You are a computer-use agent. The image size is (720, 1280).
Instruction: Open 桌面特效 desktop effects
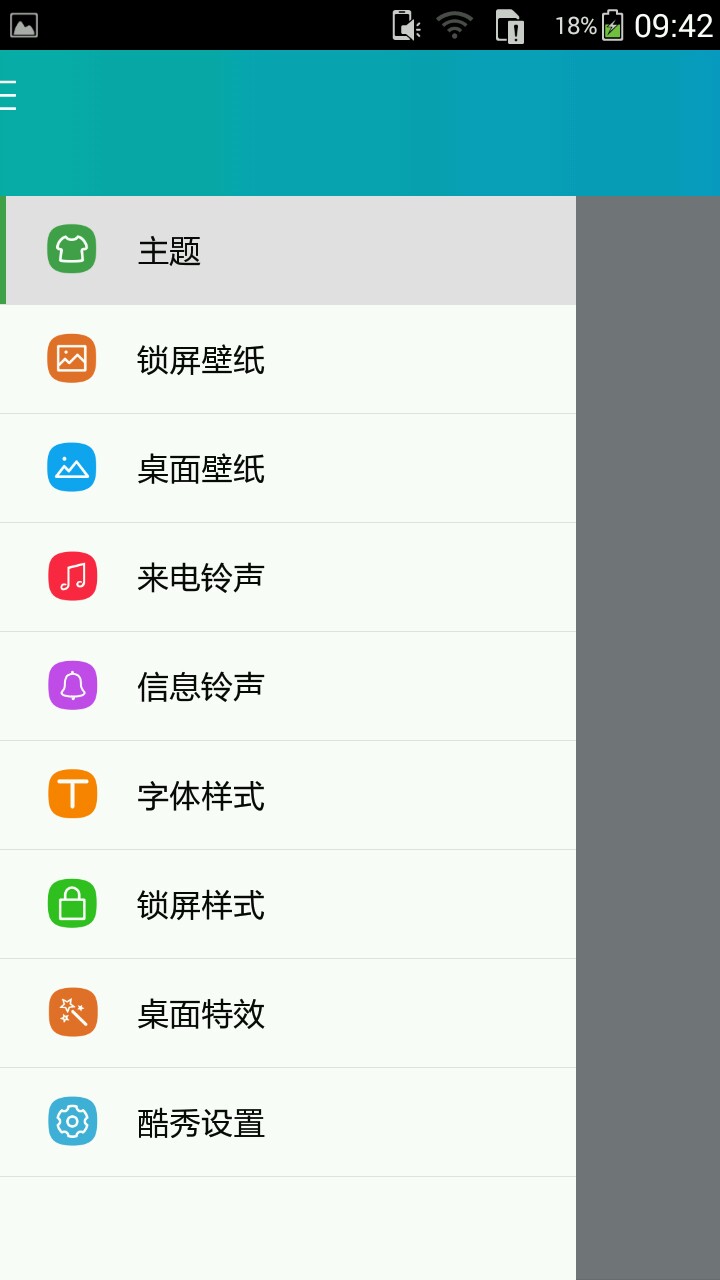click(200, 1013)
